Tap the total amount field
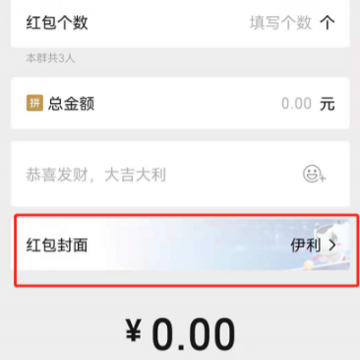The height and width of the screenshot is (360, 360). 180,103
